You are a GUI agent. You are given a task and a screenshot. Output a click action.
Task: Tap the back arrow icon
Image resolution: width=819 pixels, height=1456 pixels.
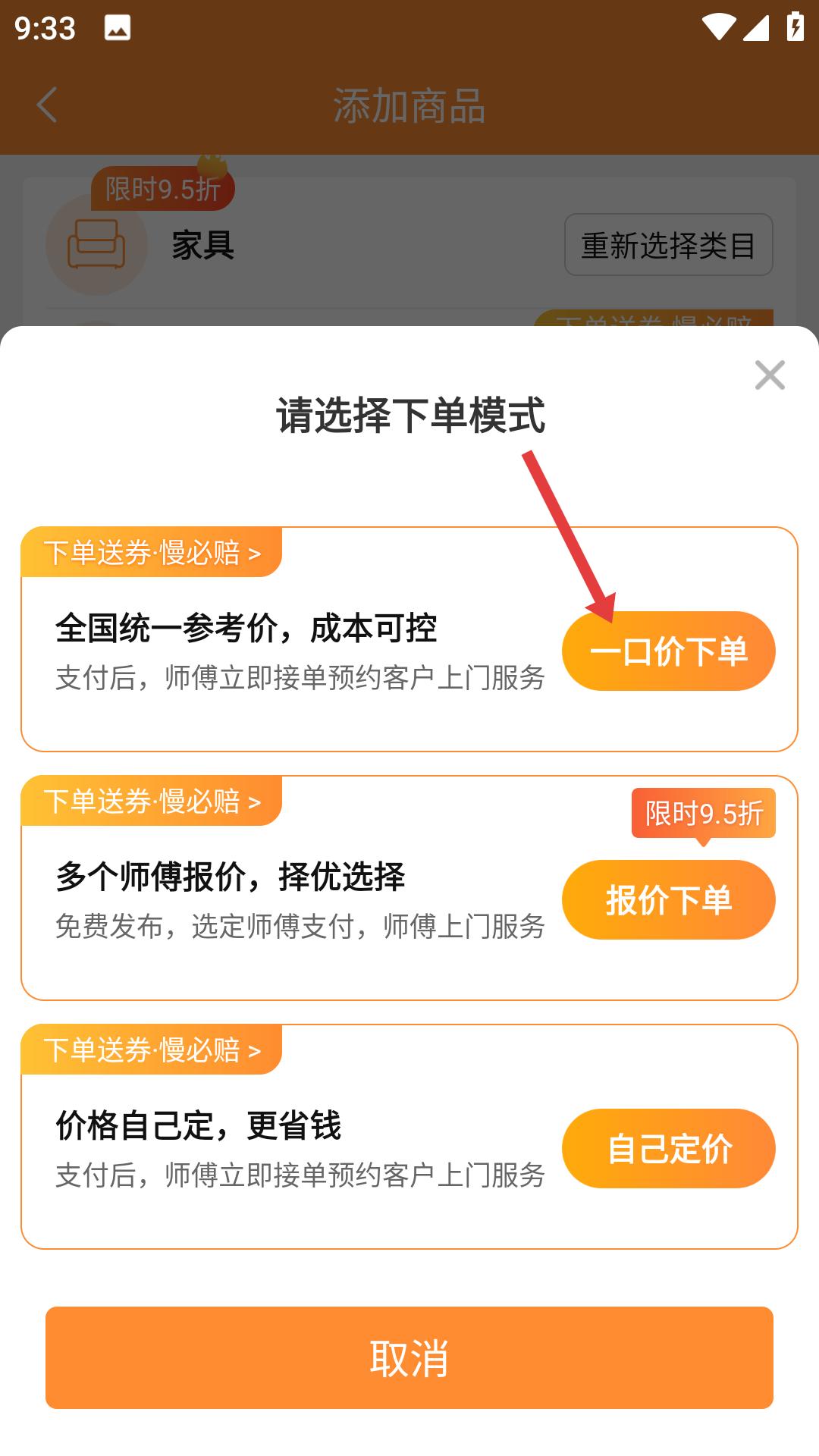click(47, 105)
